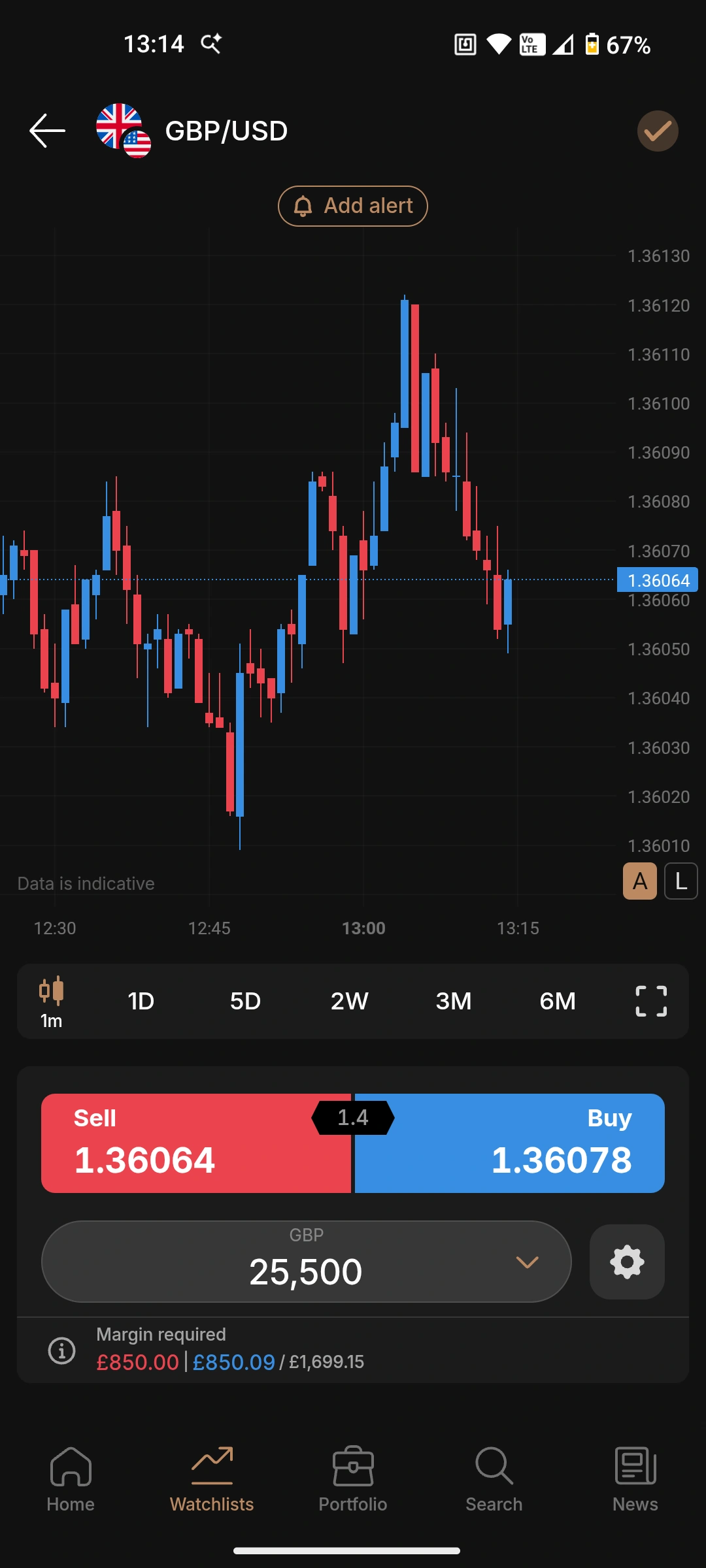Tap the back arrow to exit GBP/USD
The height and width of the screenshot is (1568, 706).
point(46,130)
